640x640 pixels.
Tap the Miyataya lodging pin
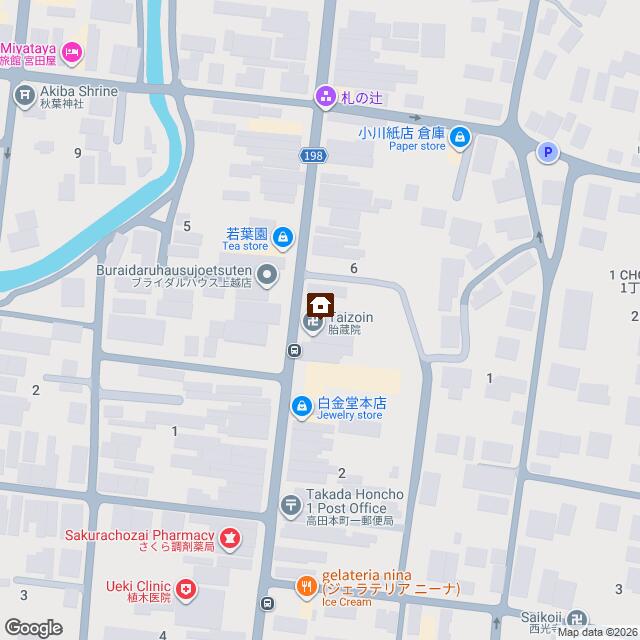(x=70, y=51)
